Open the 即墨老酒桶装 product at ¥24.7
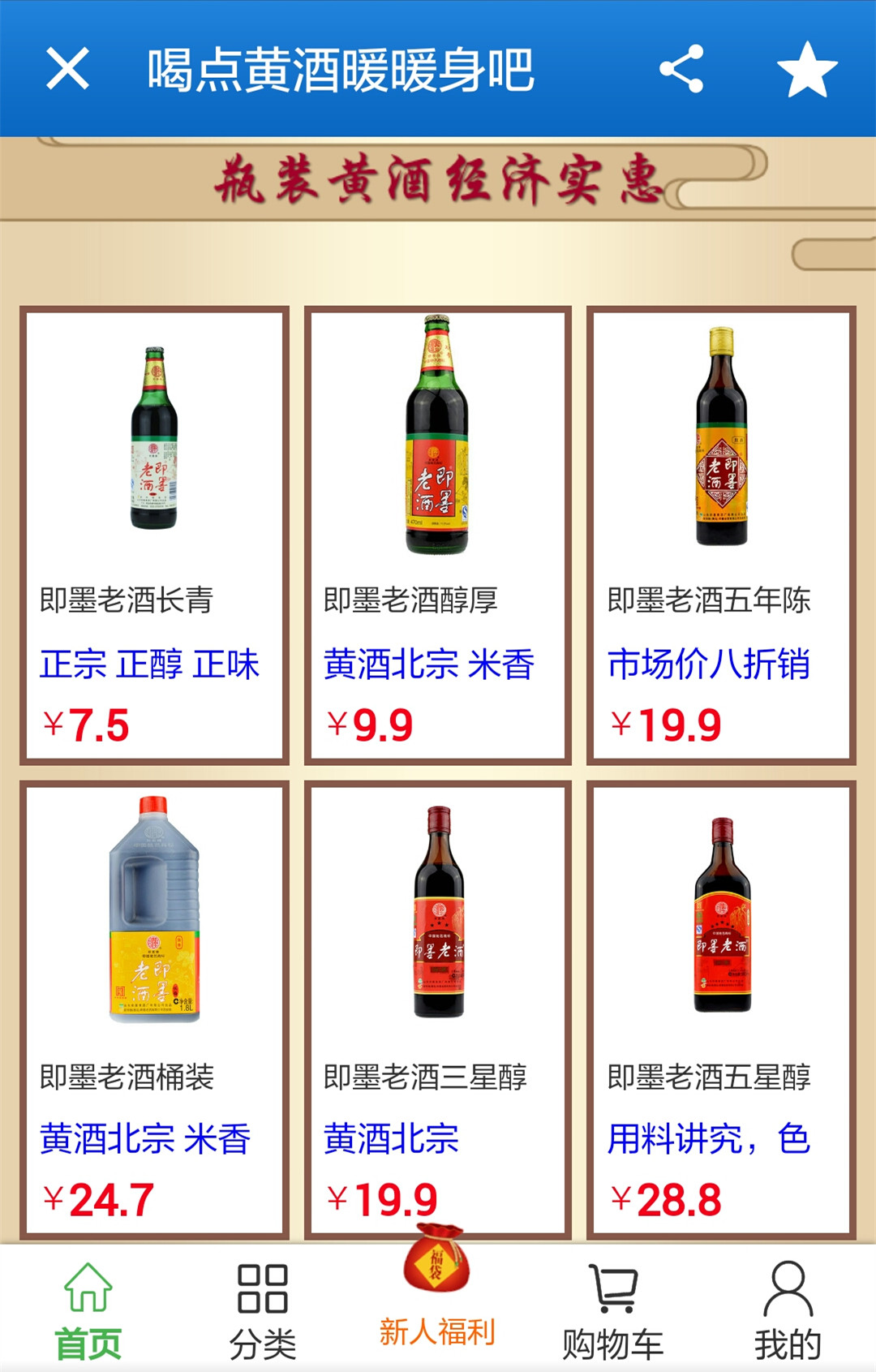Viewport: 876px width, 1372px height. 154,1010
